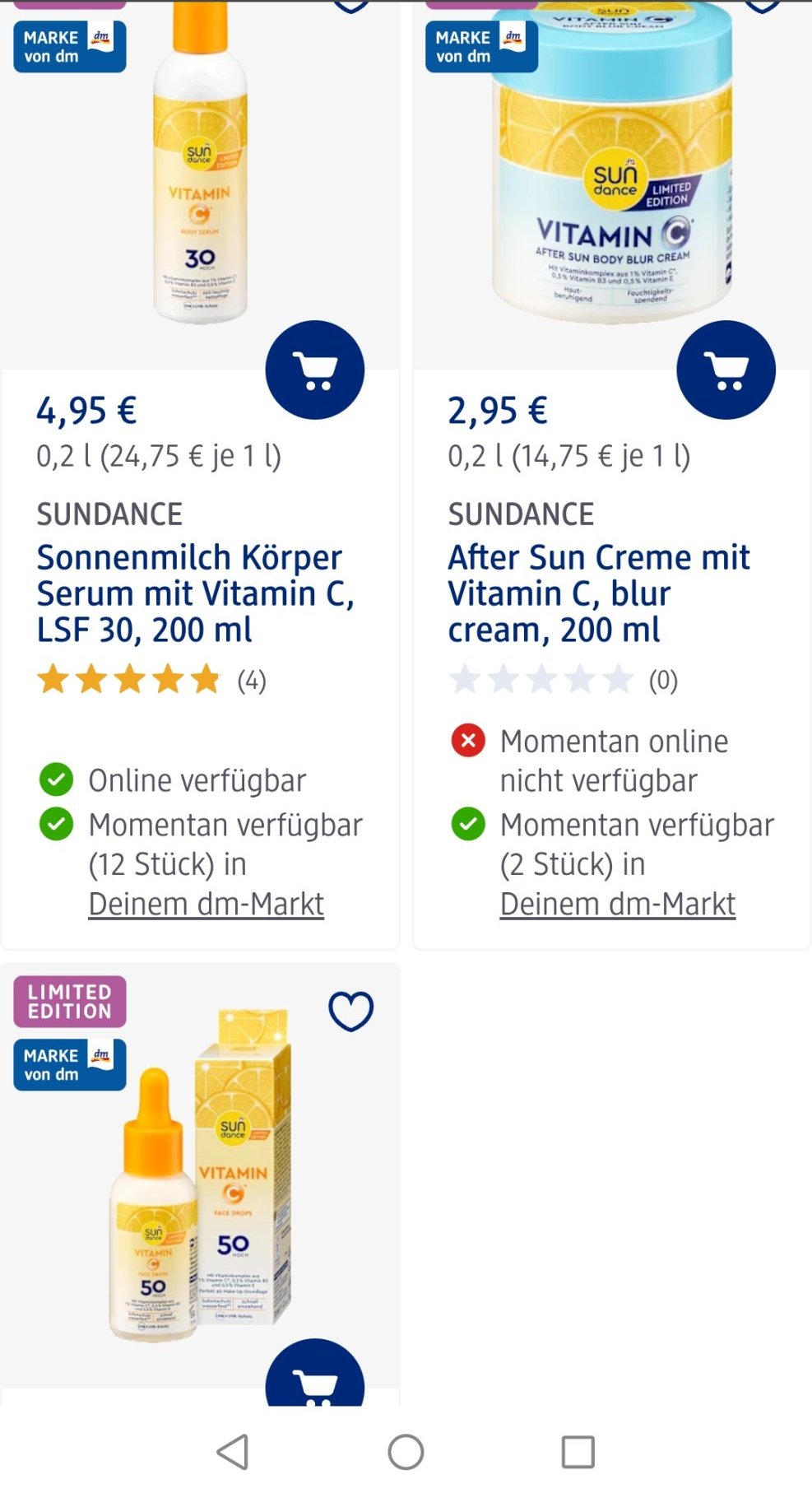The image size is (812, 1498).
Task: Open Sonnenmilch Körper Serum LSF 30 product
Action: click(x=196, y=593)
